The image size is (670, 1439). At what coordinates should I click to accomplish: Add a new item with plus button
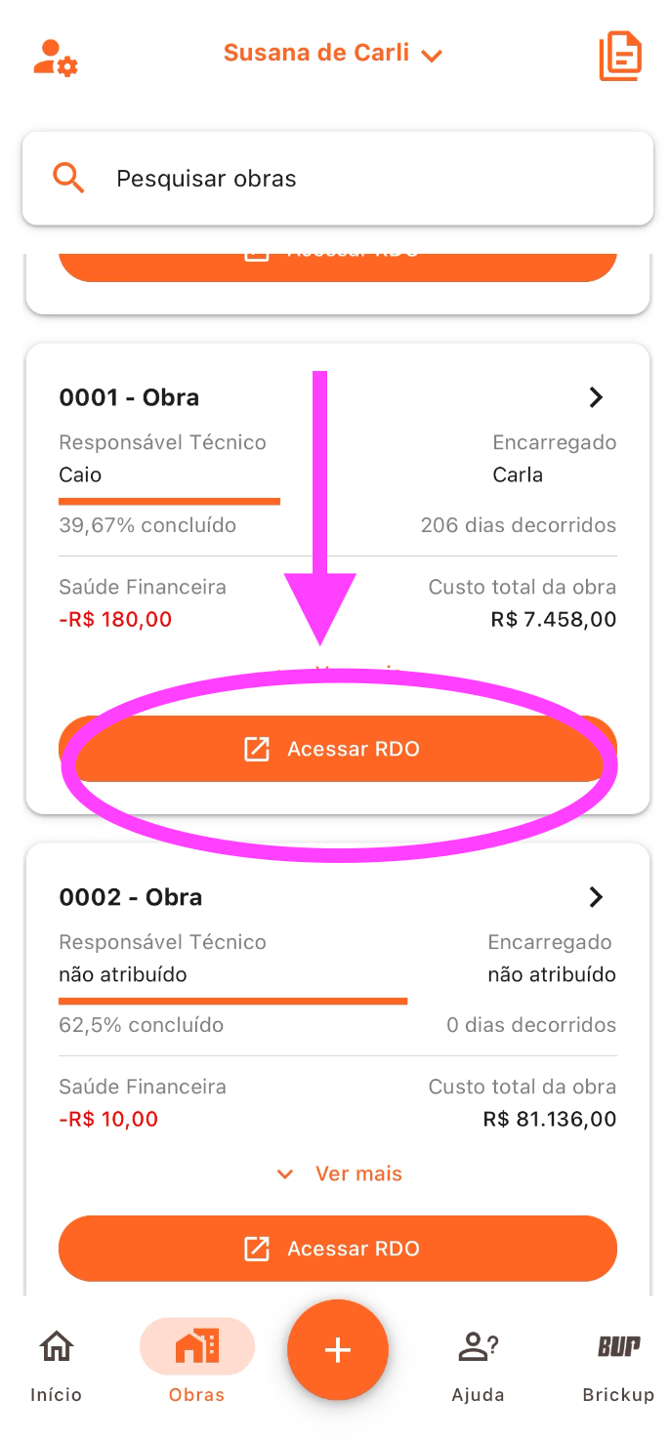coord(338,1350)
